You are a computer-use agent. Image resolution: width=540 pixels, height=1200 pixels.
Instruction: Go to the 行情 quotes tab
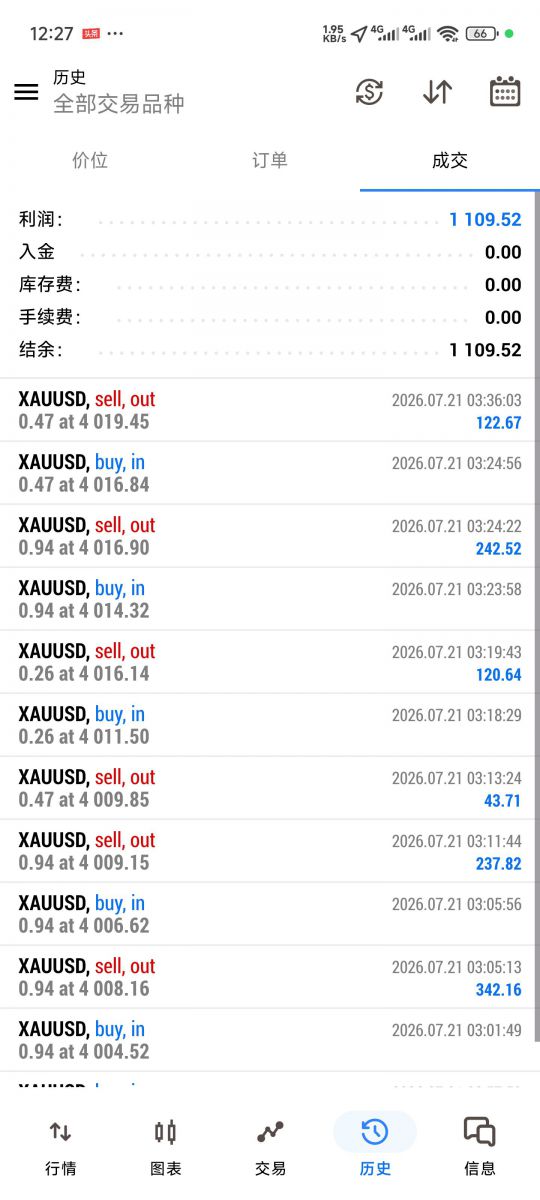[60, 1146]
